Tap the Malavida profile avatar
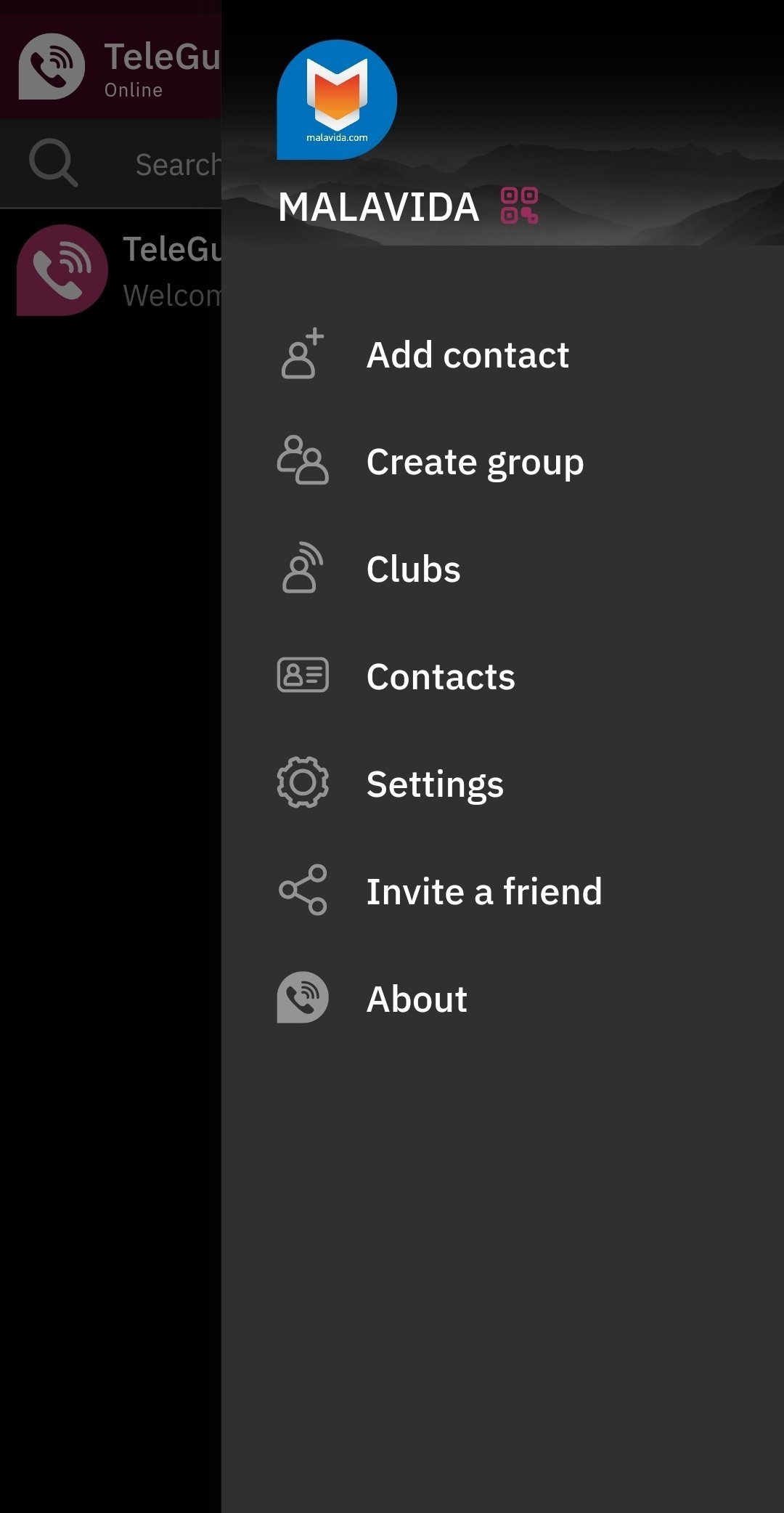 pyautogui.click(x=337, y=100)
